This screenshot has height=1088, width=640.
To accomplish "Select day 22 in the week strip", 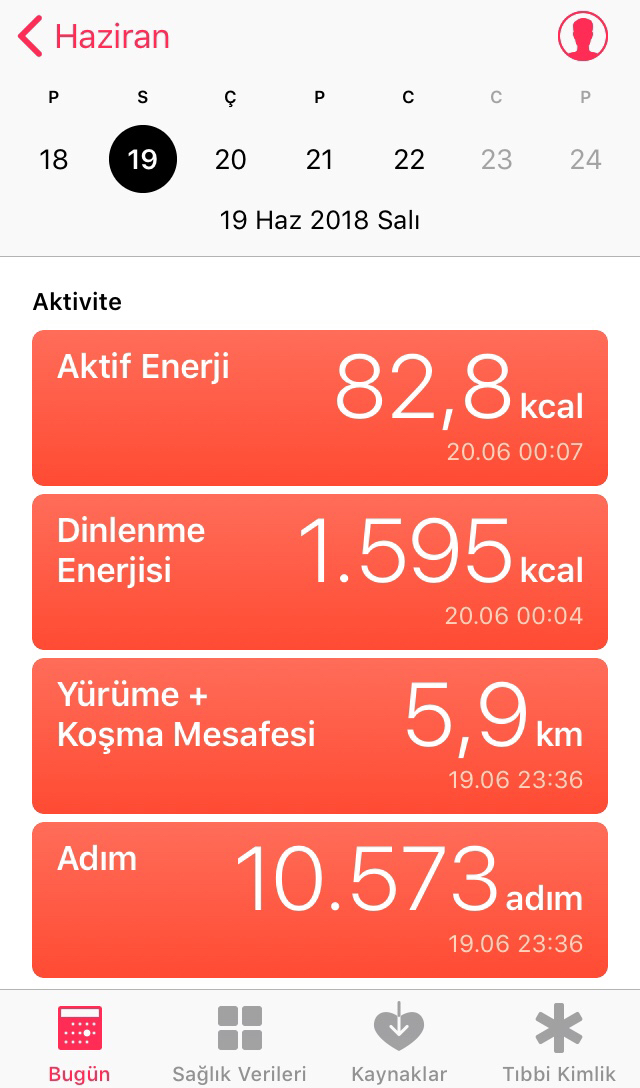I will (x=409, y=160).
